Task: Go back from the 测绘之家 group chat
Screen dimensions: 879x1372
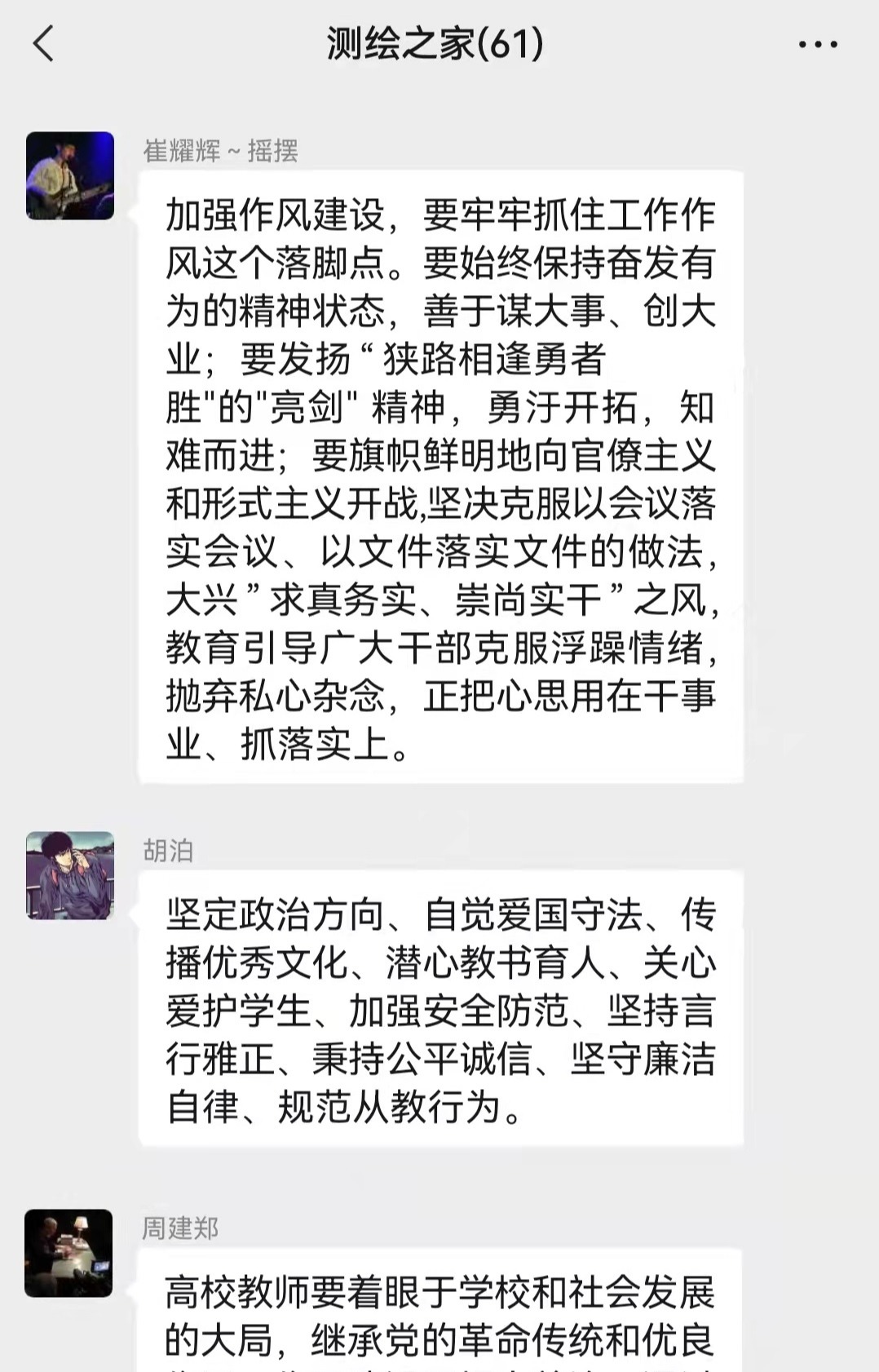Action: click(44, 44)
